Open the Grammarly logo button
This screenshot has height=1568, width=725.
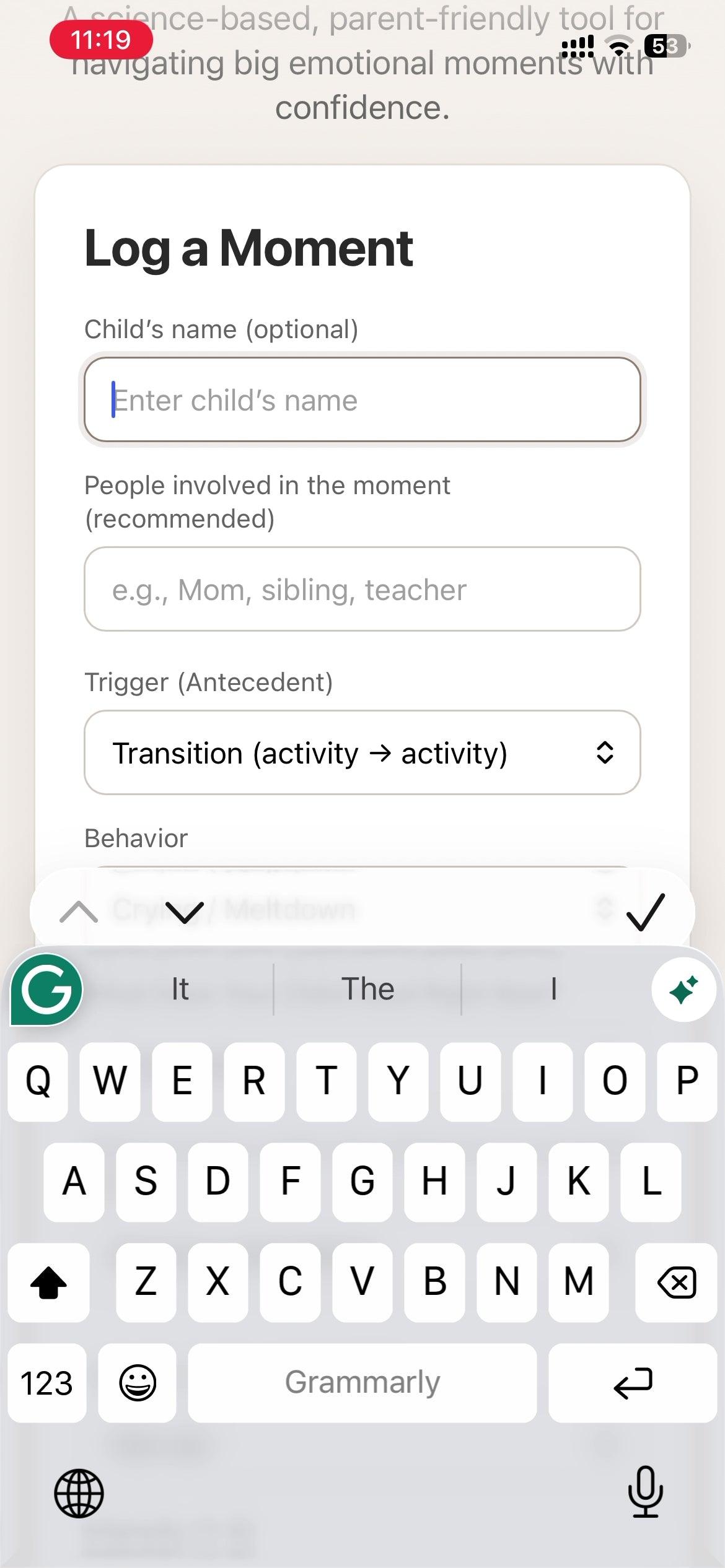(x=47, y=989)
